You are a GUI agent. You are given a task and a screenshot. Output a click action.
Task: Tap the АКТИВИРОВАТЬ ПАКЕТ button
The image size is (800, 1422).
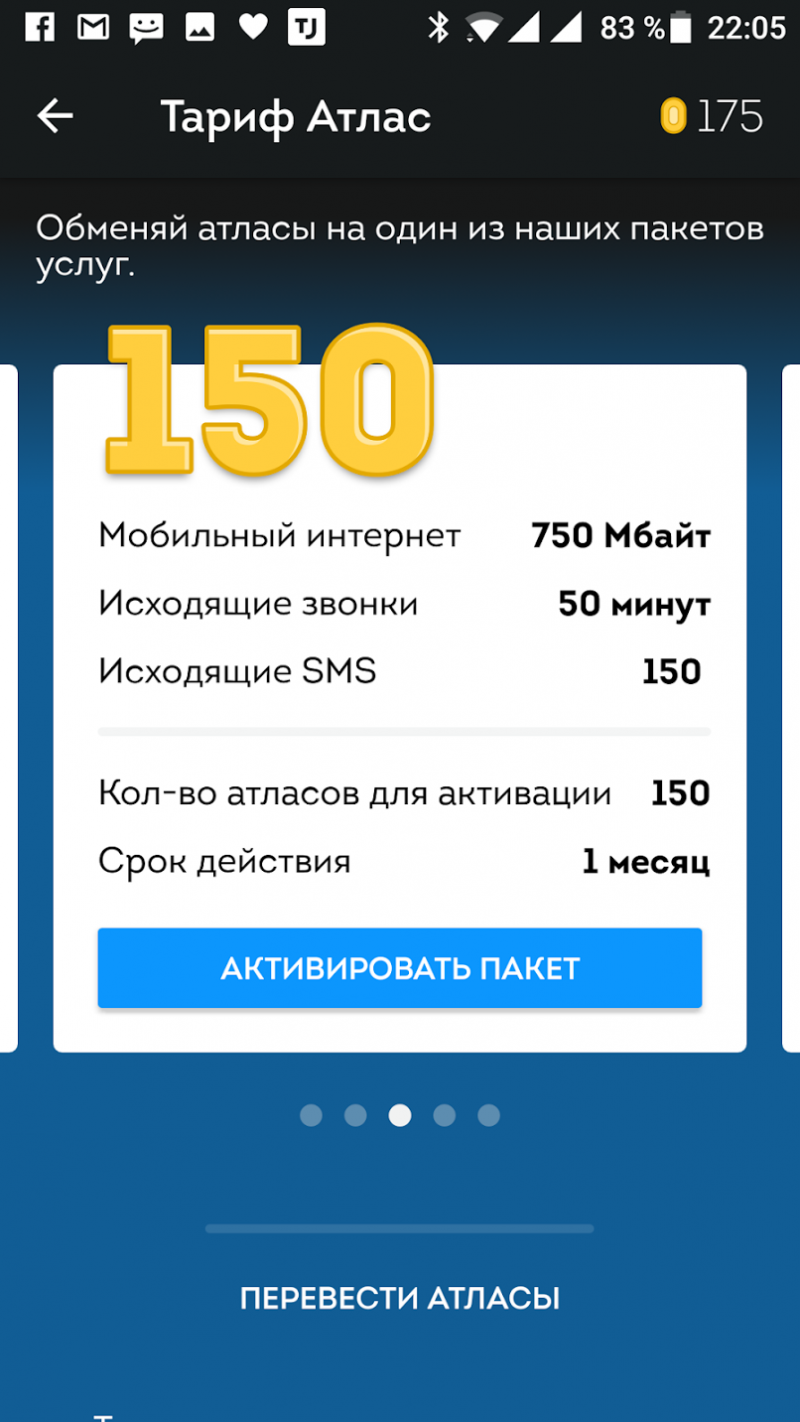pos(400,968)
